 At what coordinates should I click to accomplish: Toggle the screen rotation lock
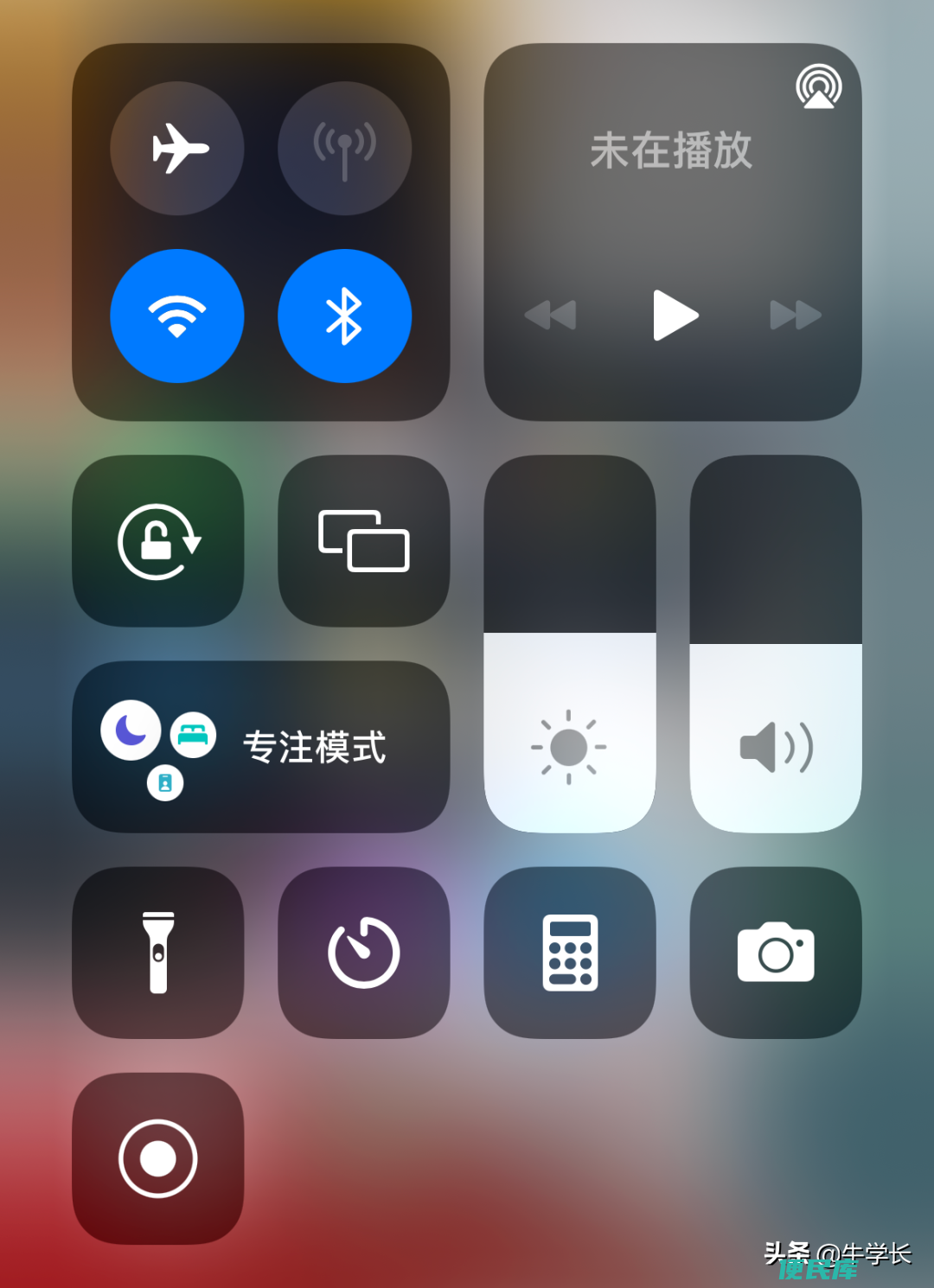coord(158,541)
